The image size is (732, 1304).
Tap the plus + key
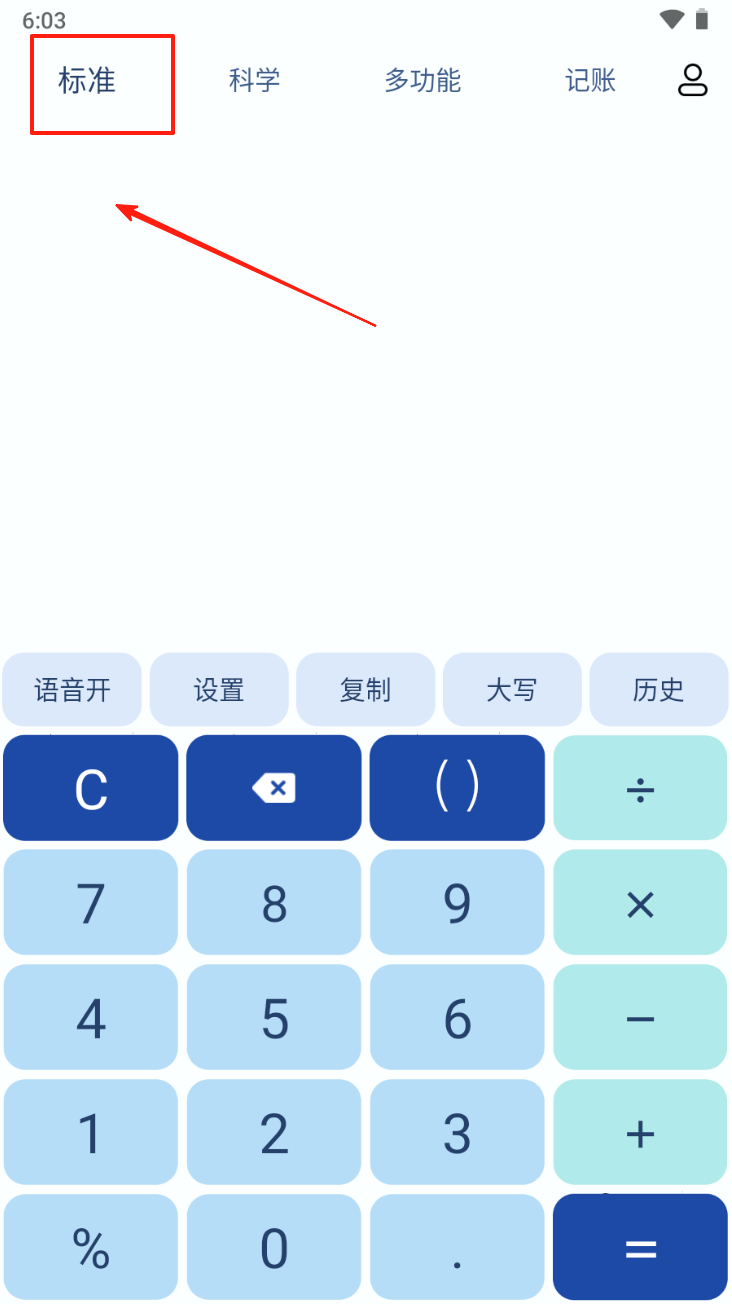[x=640, y=1133]
